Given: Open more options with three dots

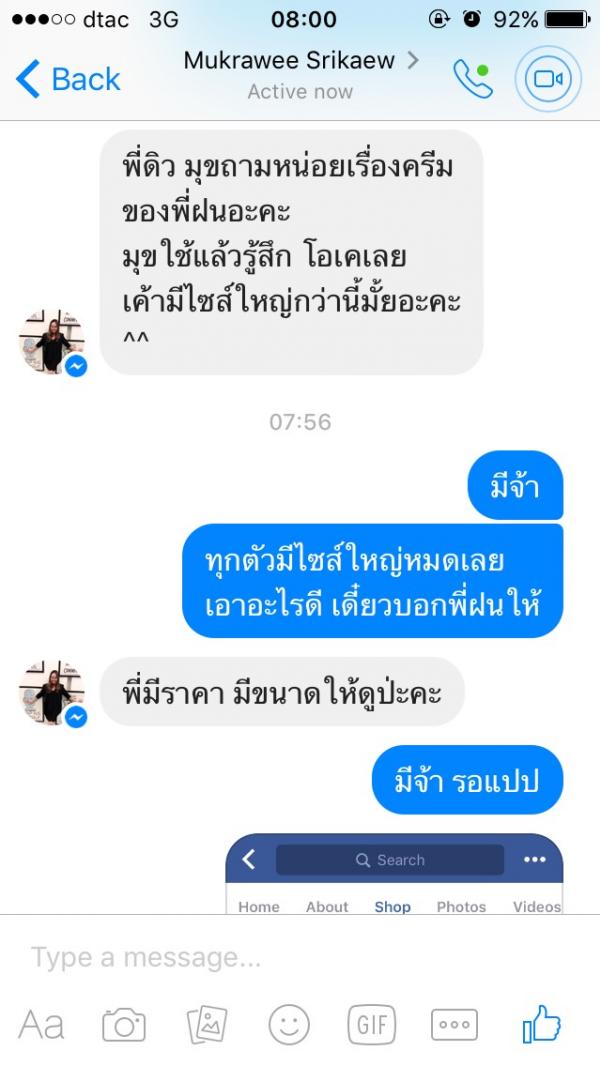Looking at the screenshot, I should point(454,1024).
